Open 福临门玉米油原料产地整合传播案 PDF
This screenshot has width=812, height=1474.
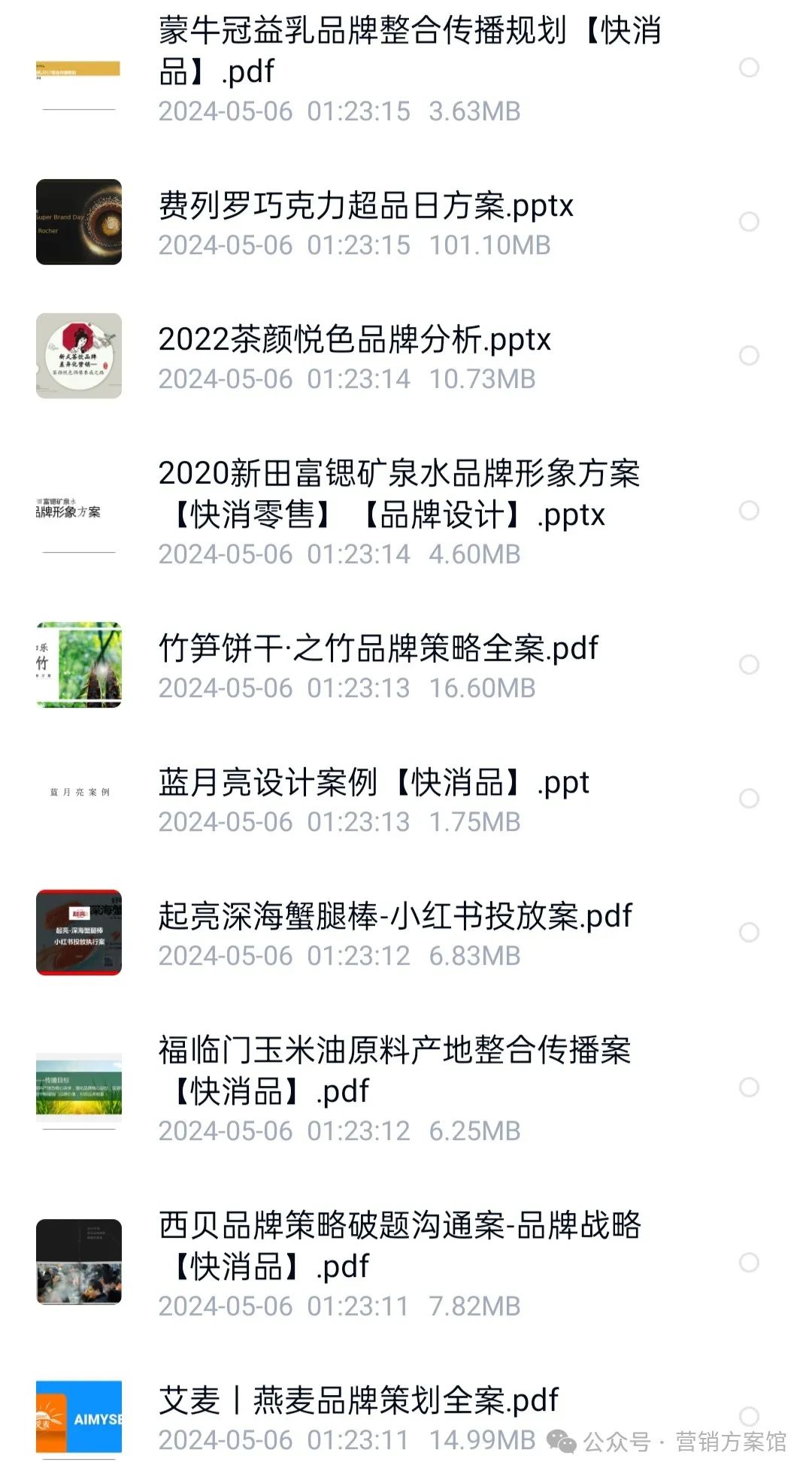[x=395, y=1070]
